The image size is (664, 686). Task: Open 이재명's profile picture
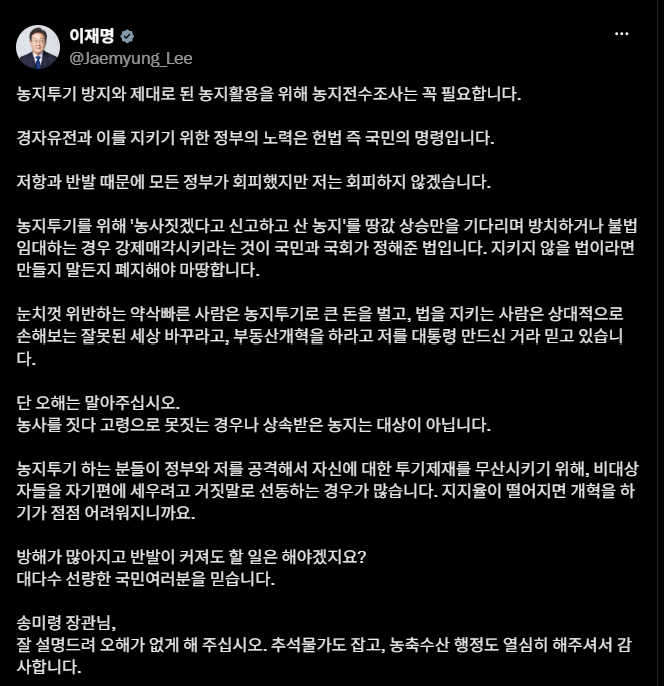coord(38,47)
